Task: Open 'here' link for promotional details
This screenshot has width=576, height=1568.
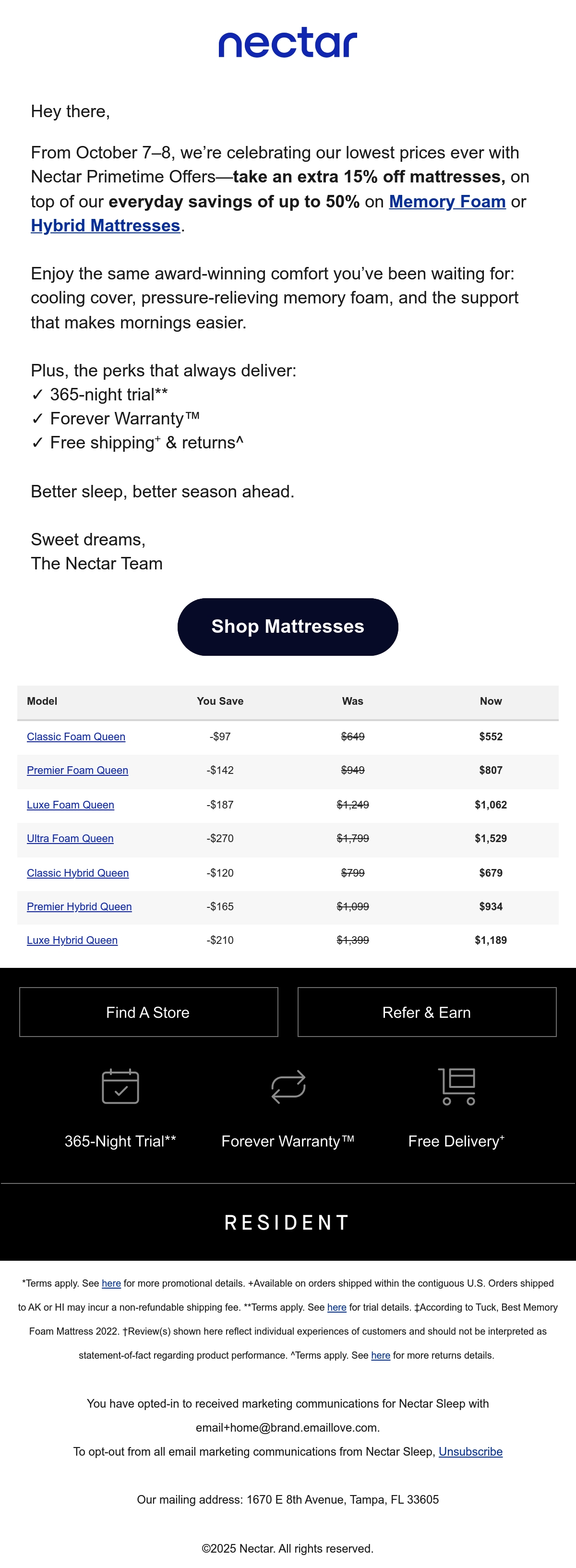Action: pos(111,1283)
